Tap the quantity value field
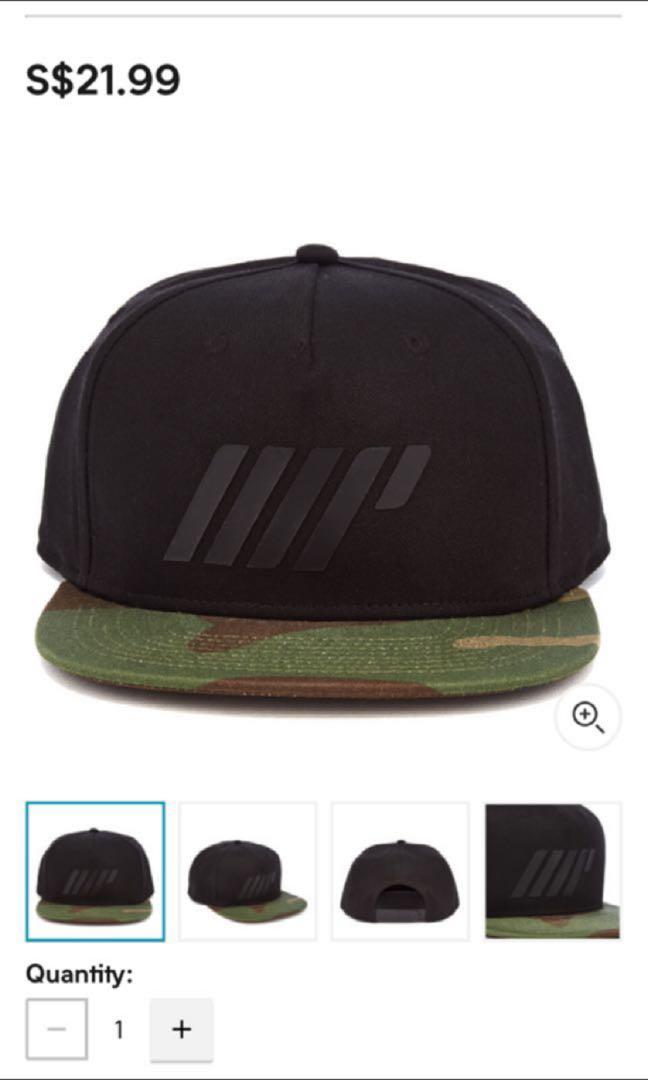Screen dimensions: 648x1080 (x=119, y=1029)
